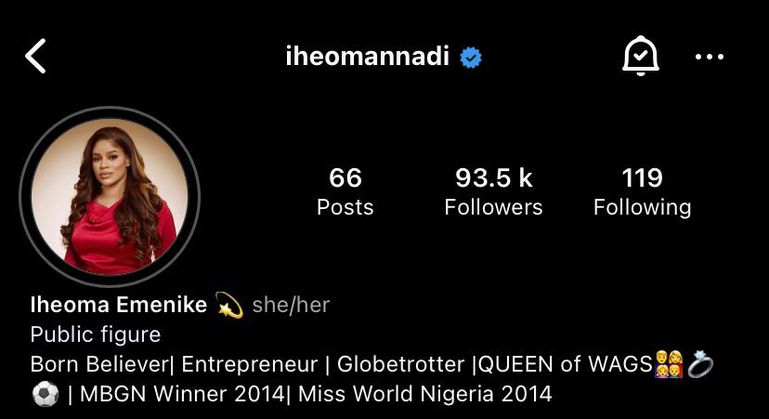This screenshot has height=419, width=769.
Task: Open the three-dot overflow menu
Action: coord(709,57)
